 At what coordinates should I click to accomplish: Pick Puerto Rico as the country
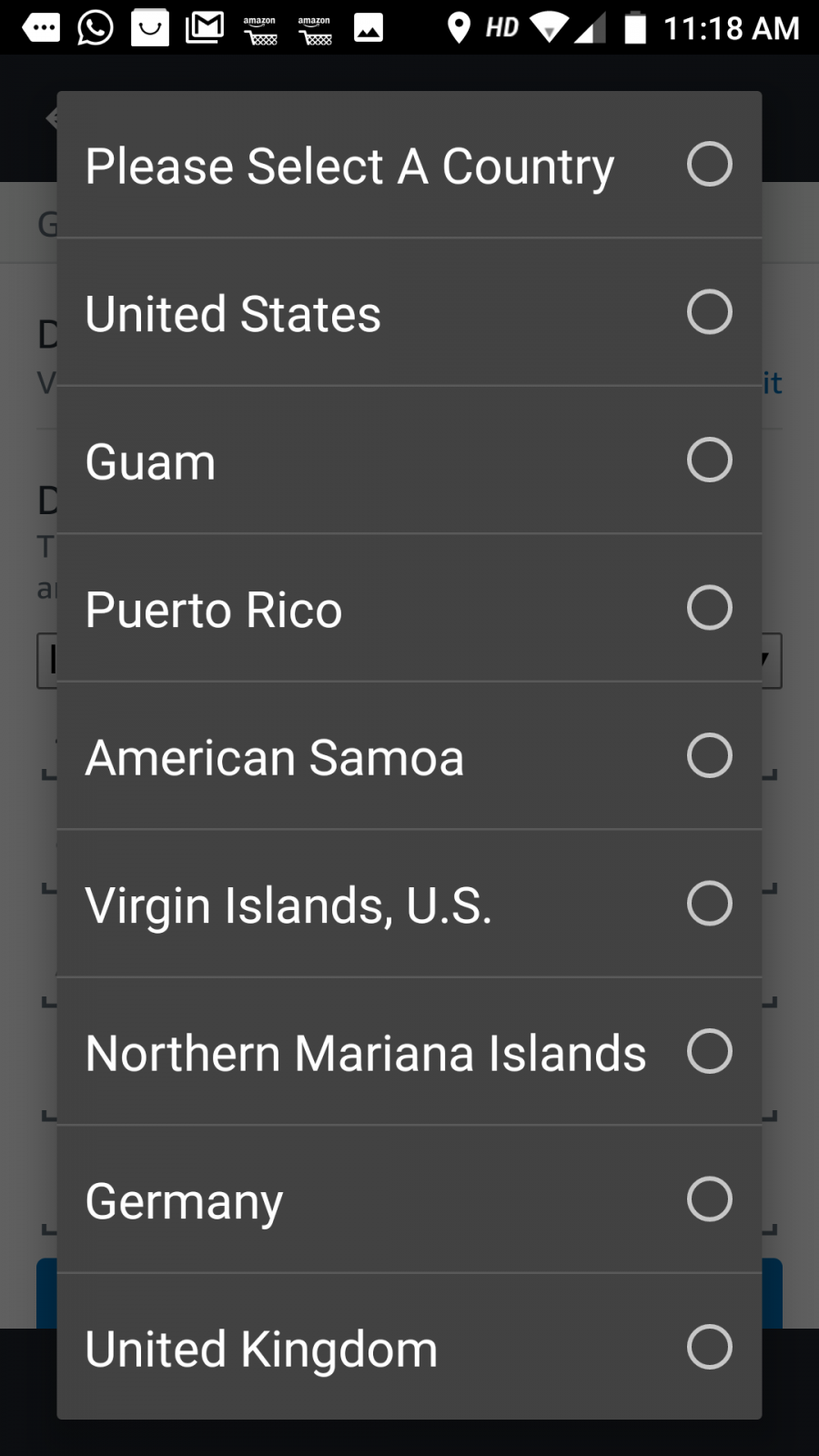coord(409,608)
